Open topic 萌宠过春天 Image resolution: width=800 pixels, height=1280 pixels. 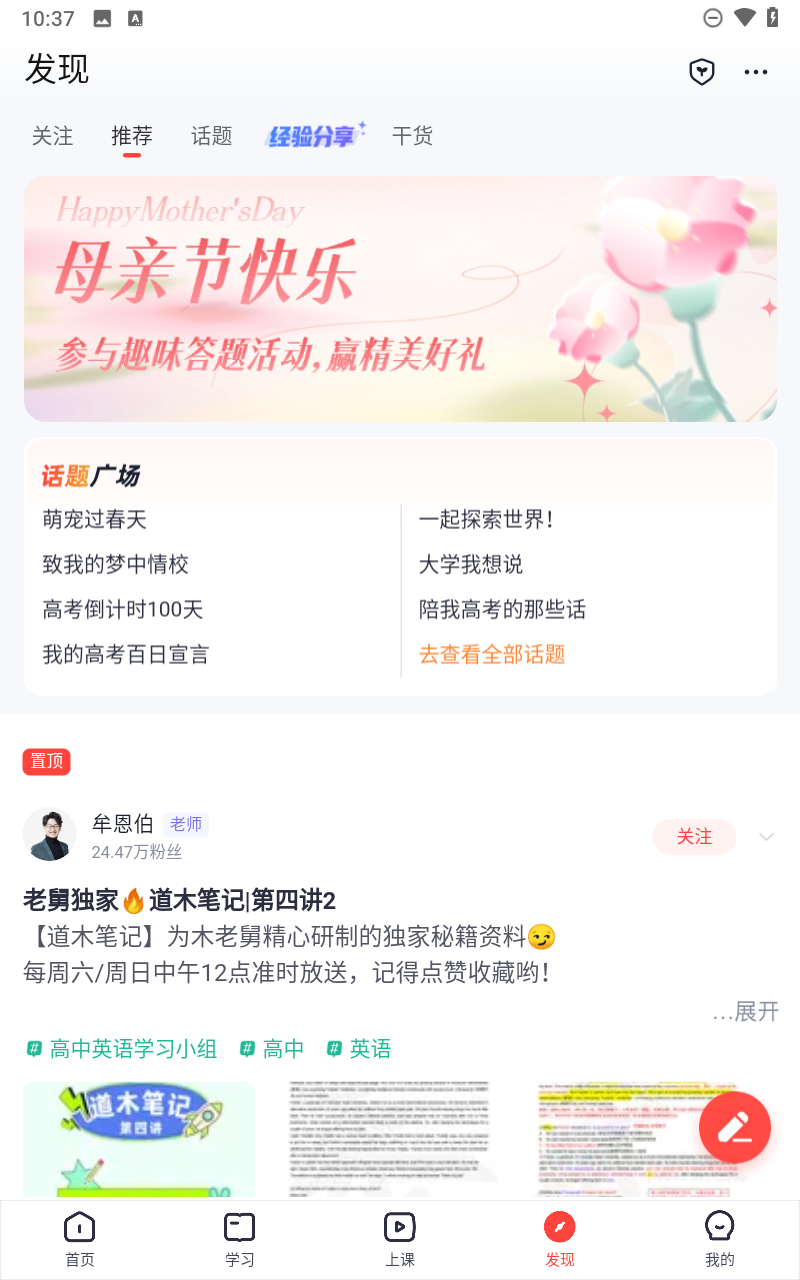[x=94, y=519]
